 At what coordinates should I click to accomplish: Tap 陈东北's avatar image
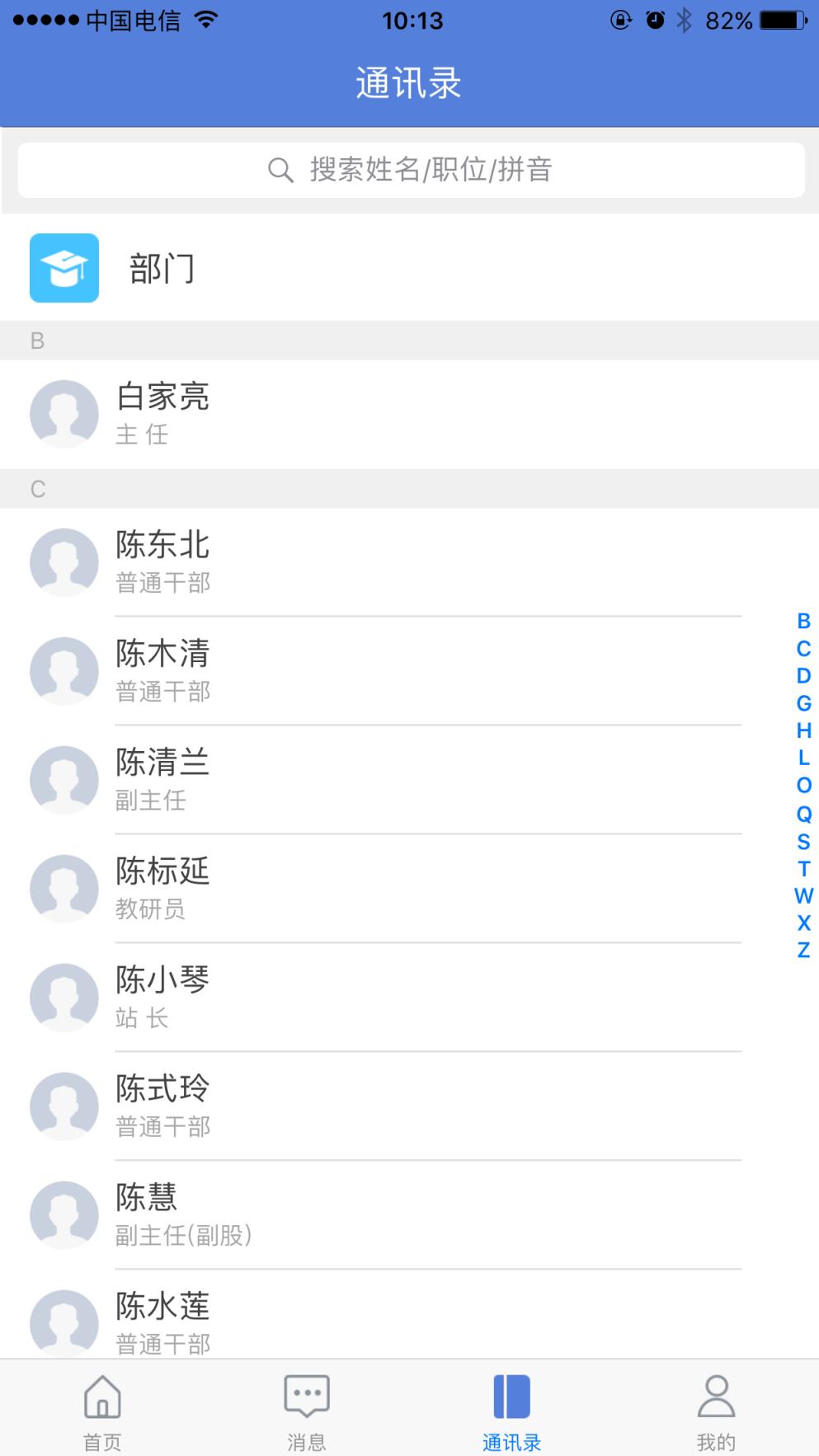(64, 561)
